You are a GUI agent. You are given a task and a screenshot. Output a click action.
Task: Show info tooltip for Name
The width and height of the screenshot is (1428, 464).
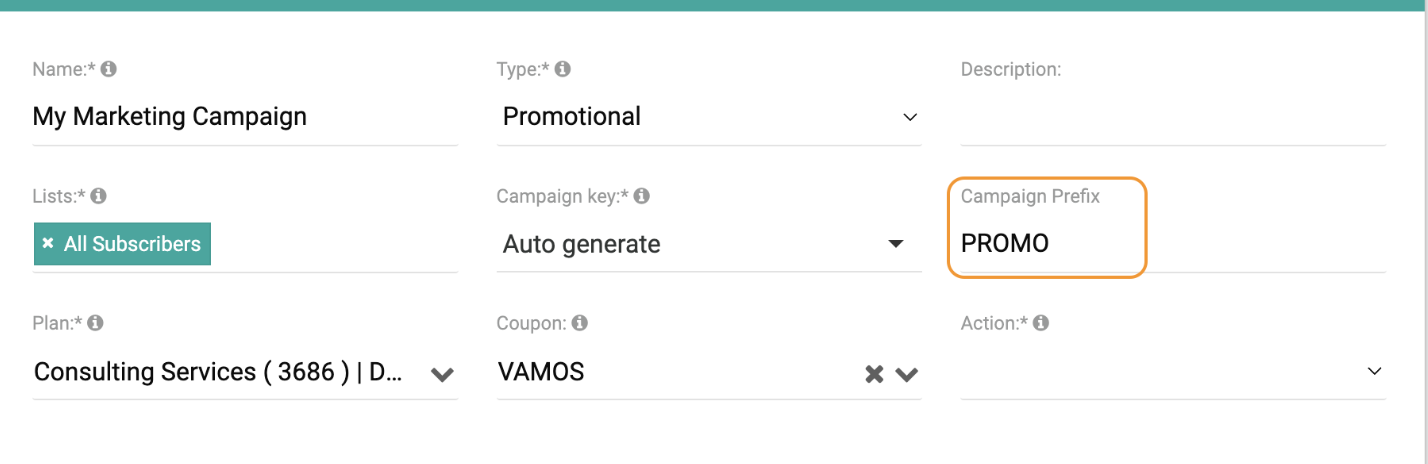[x=109, y=69]
